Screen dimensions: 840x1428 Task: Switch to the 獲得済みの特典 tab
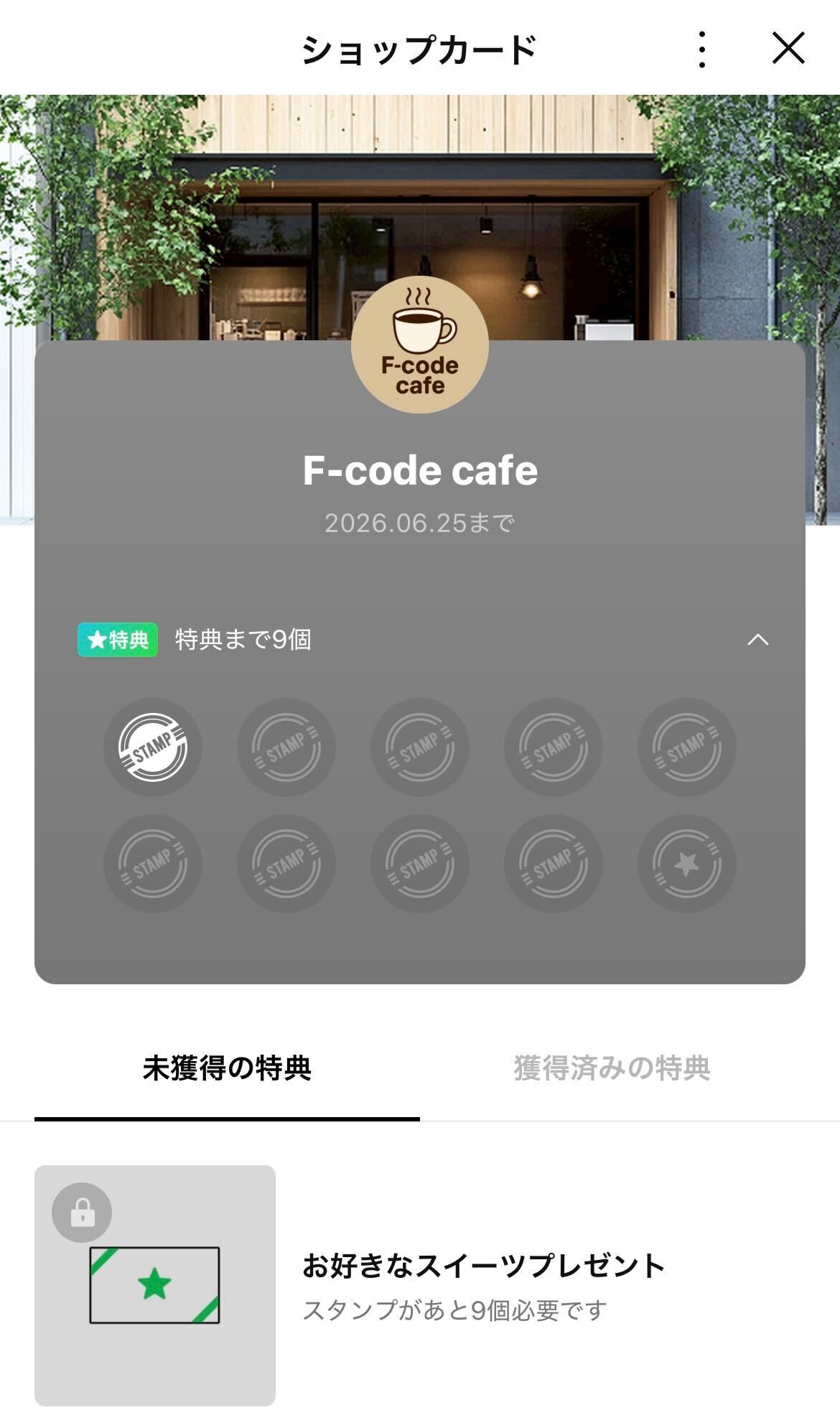(x=612, y=1068)
